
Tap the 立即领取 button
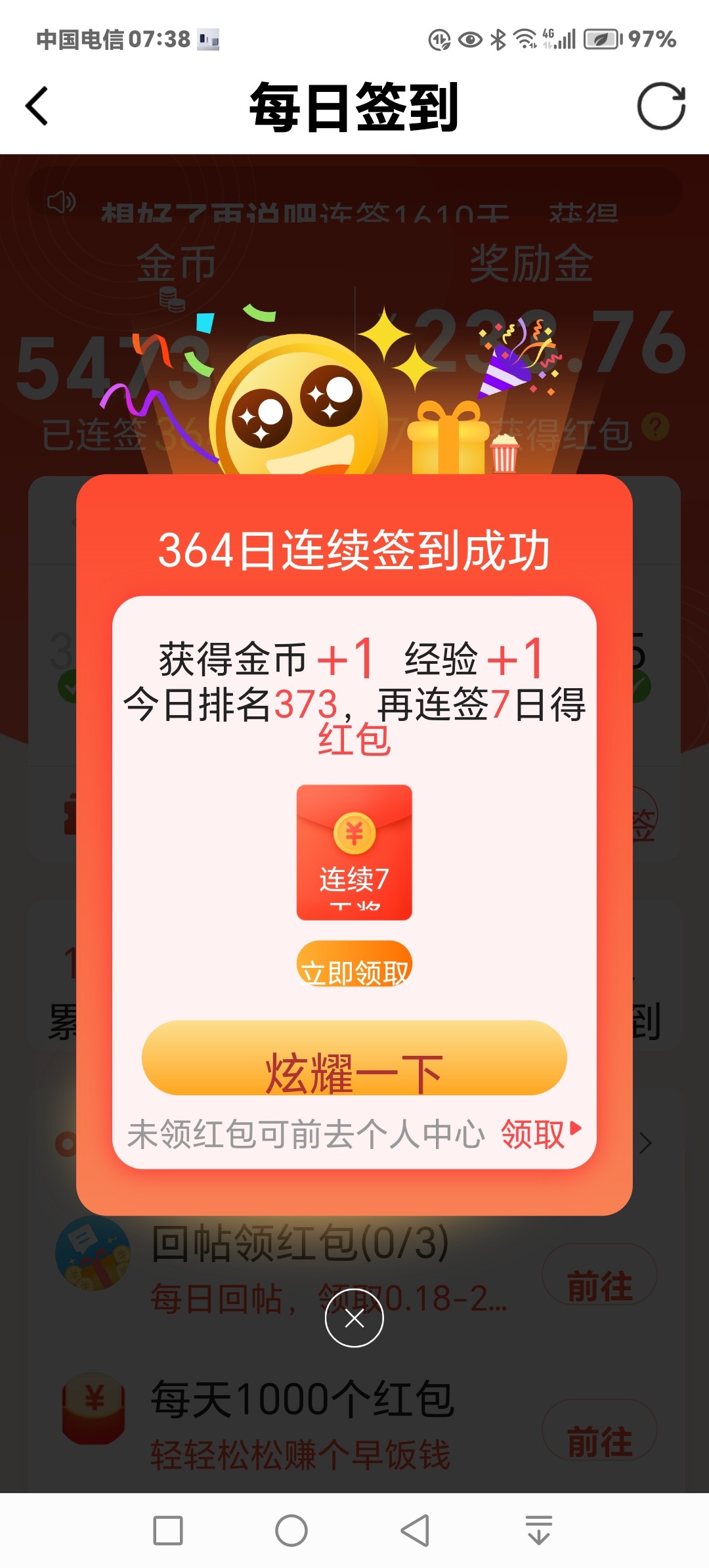tap(354, 964)
